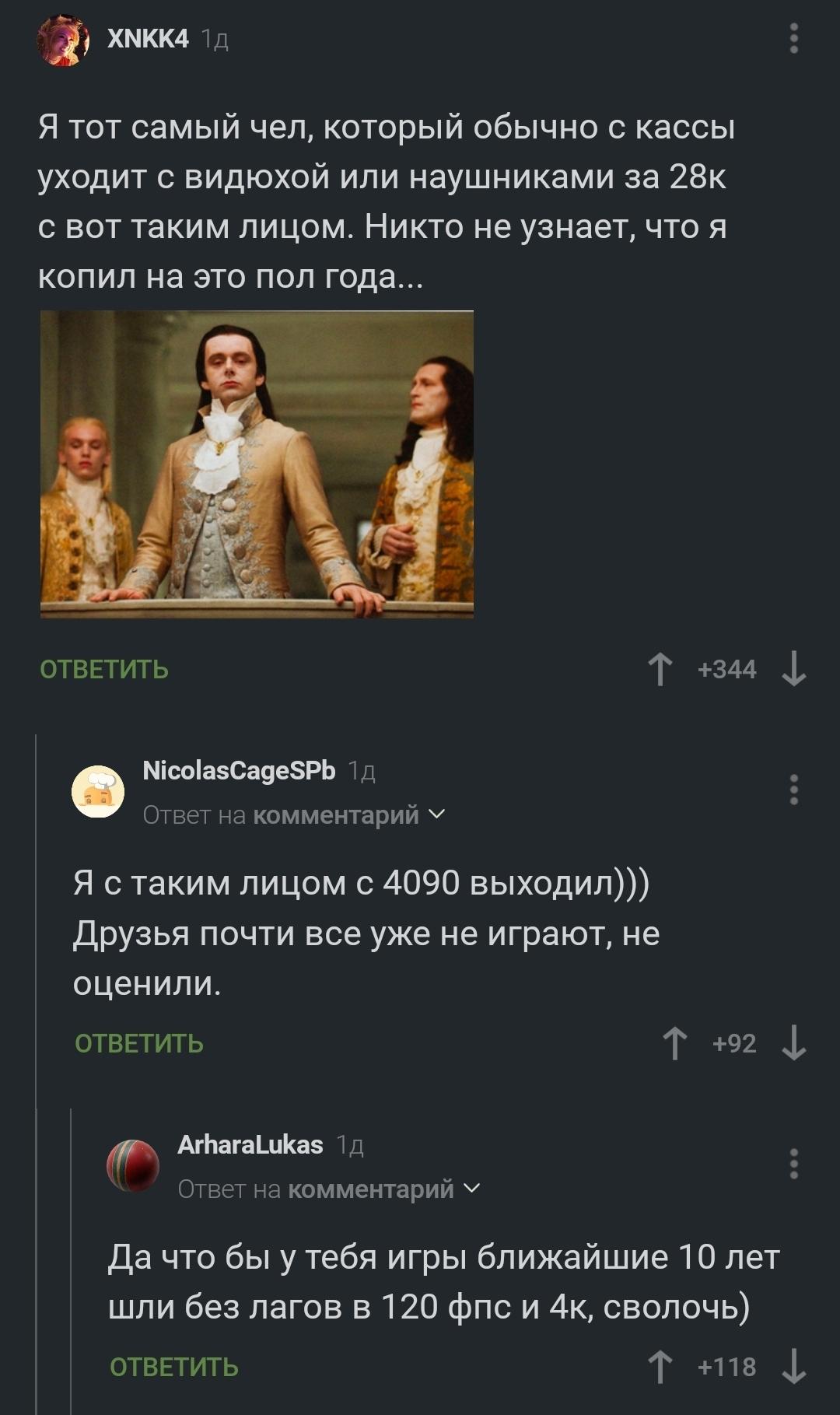Open XNKK4's profile avatar

point(64,40)
